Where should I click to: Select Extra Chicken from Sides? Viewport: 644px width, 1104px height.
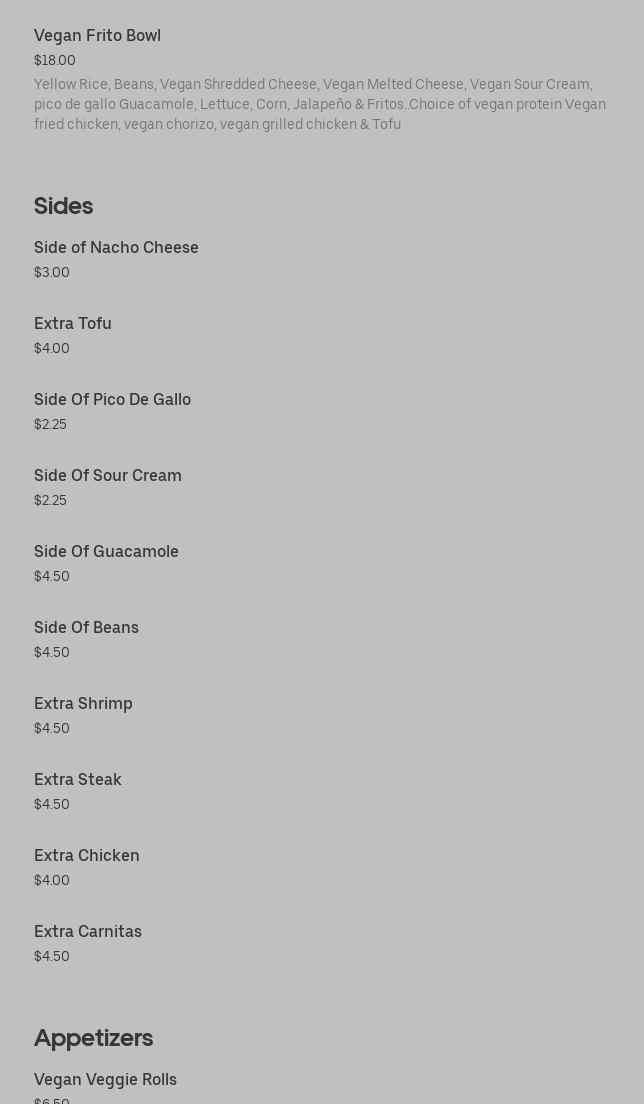(87, 856)
